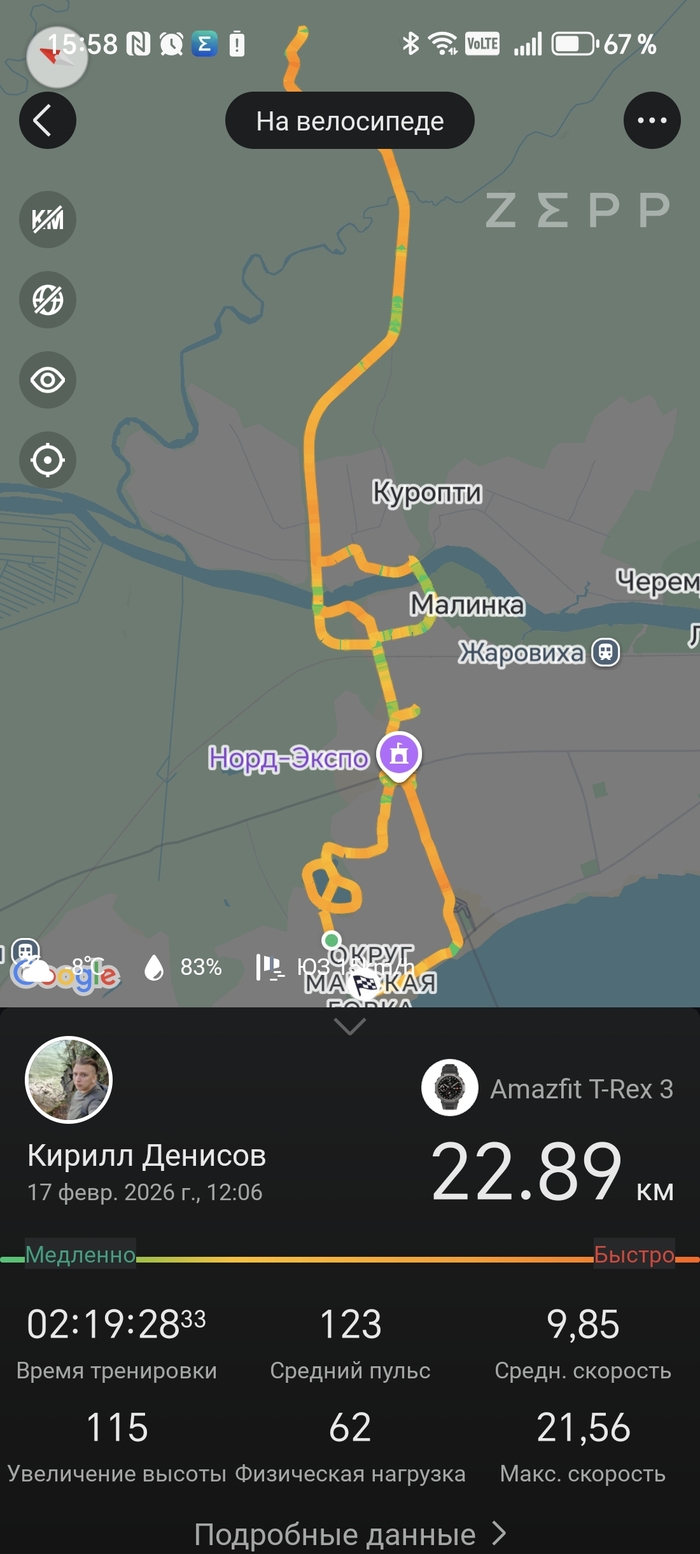The width and height of the screenshot is (700, 1554).
Task: Open the Норд-Экспо map marker
Action: pyautogui.click(x=398, y=754)
